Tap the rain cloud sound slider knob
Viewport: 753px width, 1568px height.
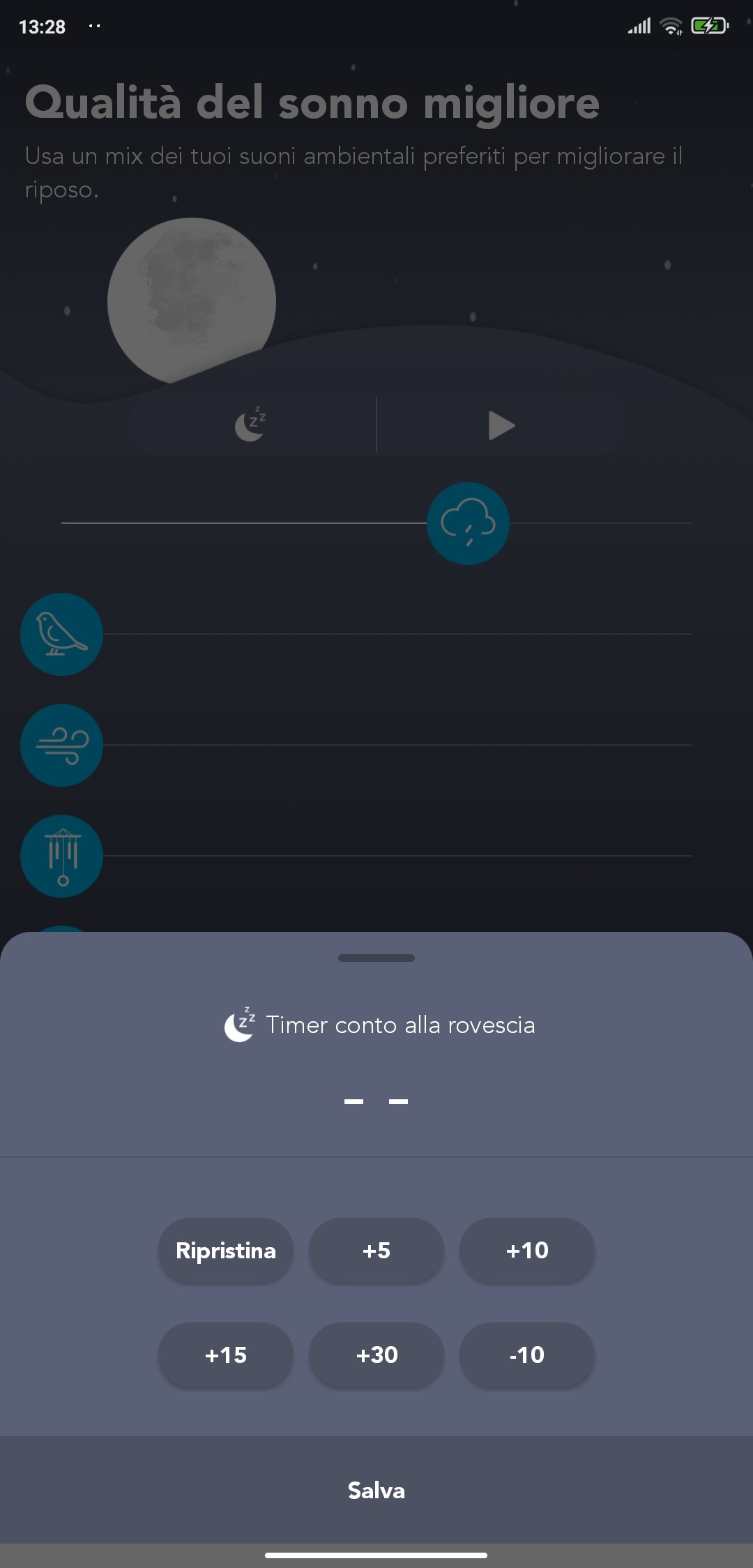(468, 523)
